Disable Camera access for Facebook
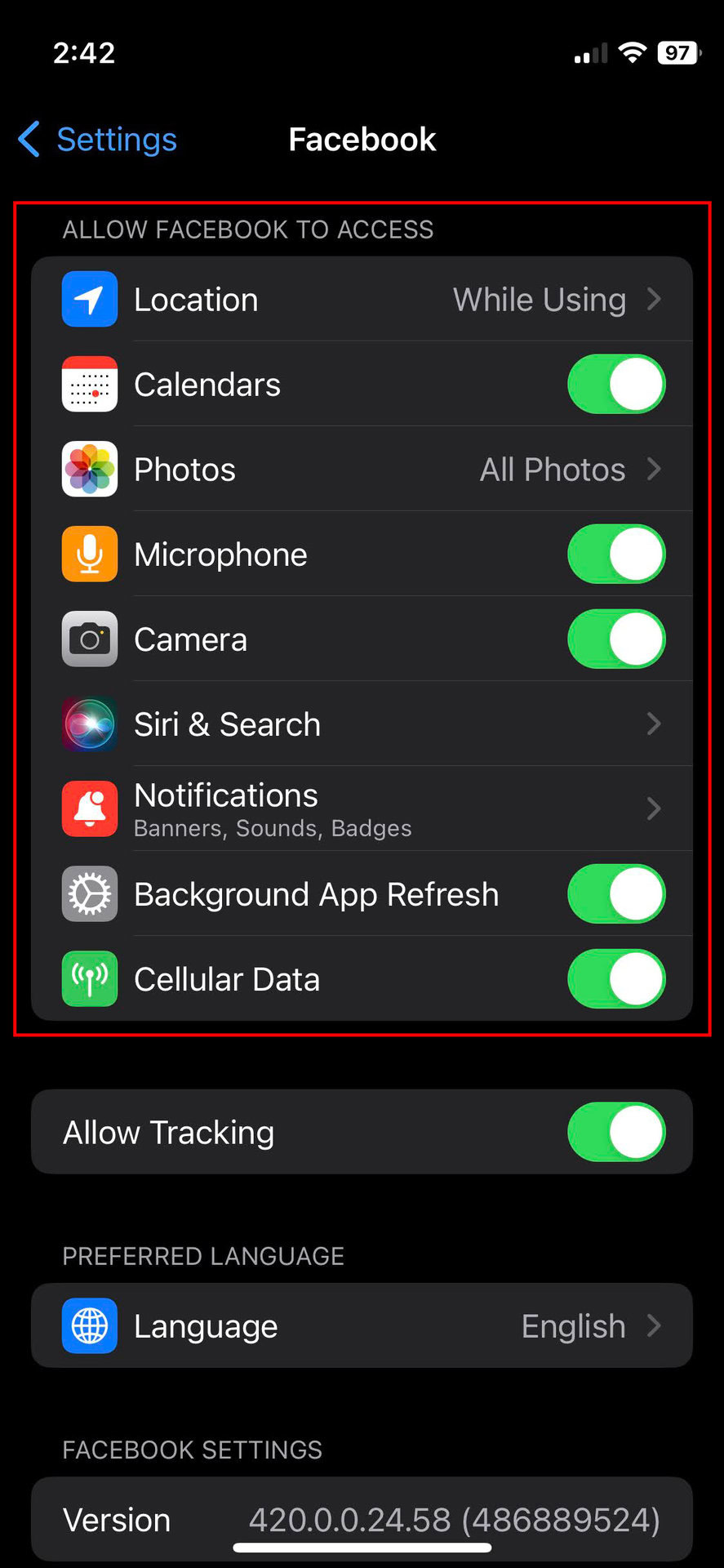This screenshot has width=724, height=1568. pos(616,639)
